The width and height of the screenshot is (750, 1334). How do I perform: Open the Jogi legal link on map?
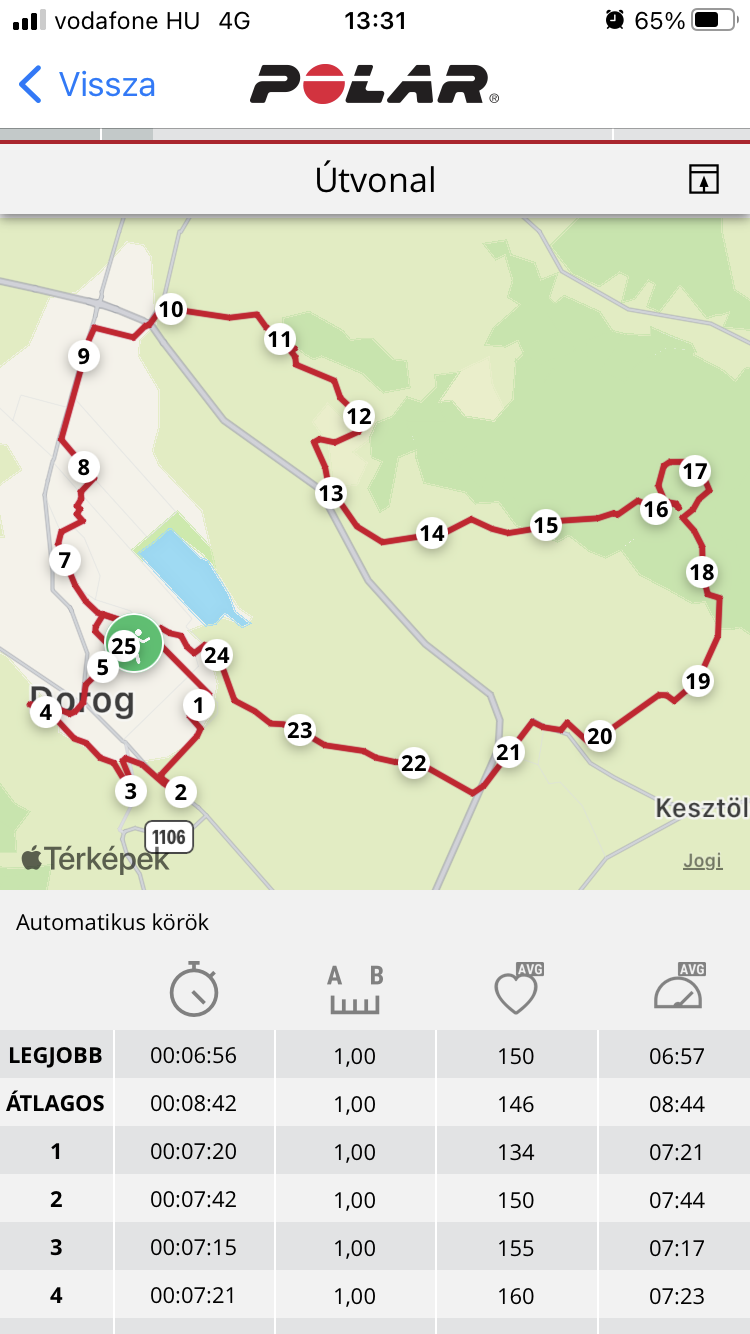coord(702,860)
